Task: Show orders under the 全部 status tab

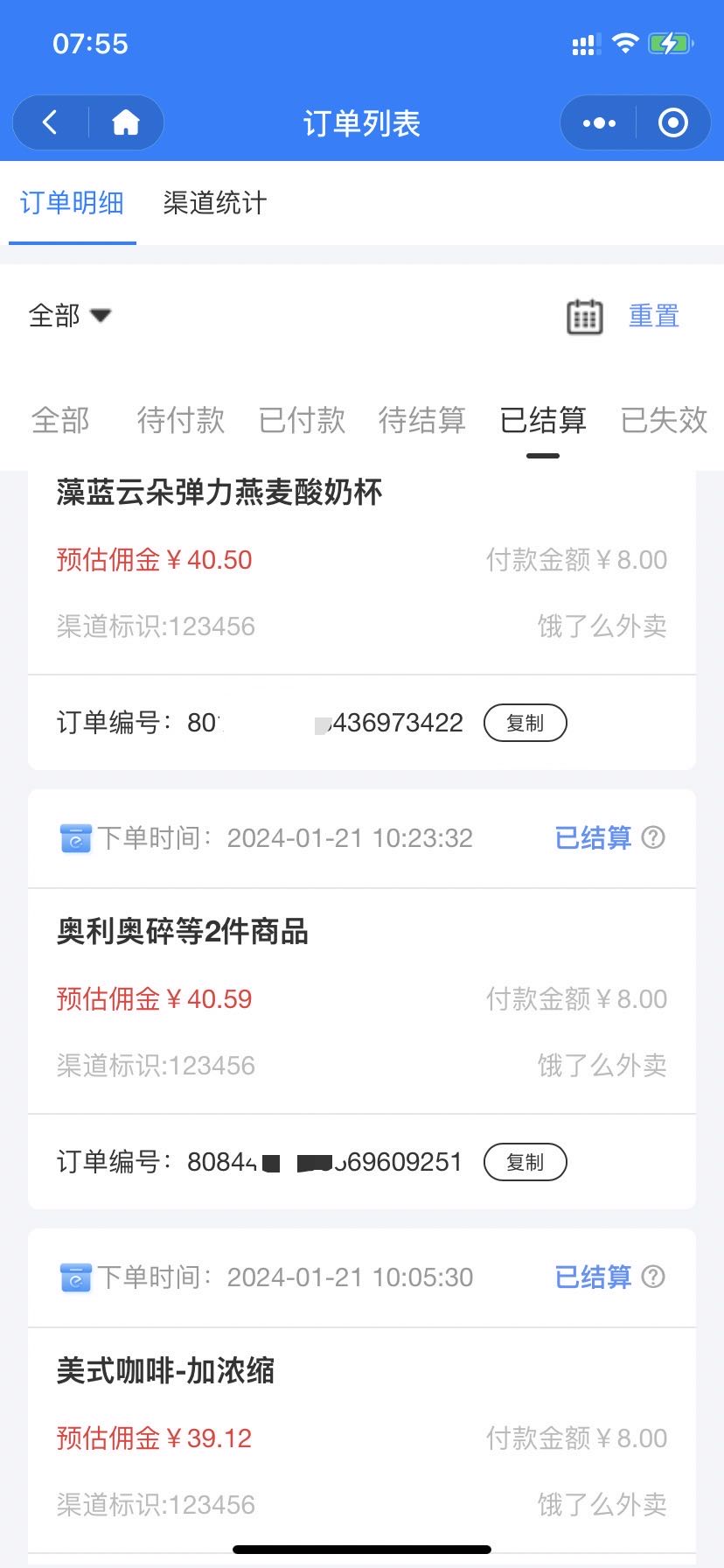Action: pos(60,420)
